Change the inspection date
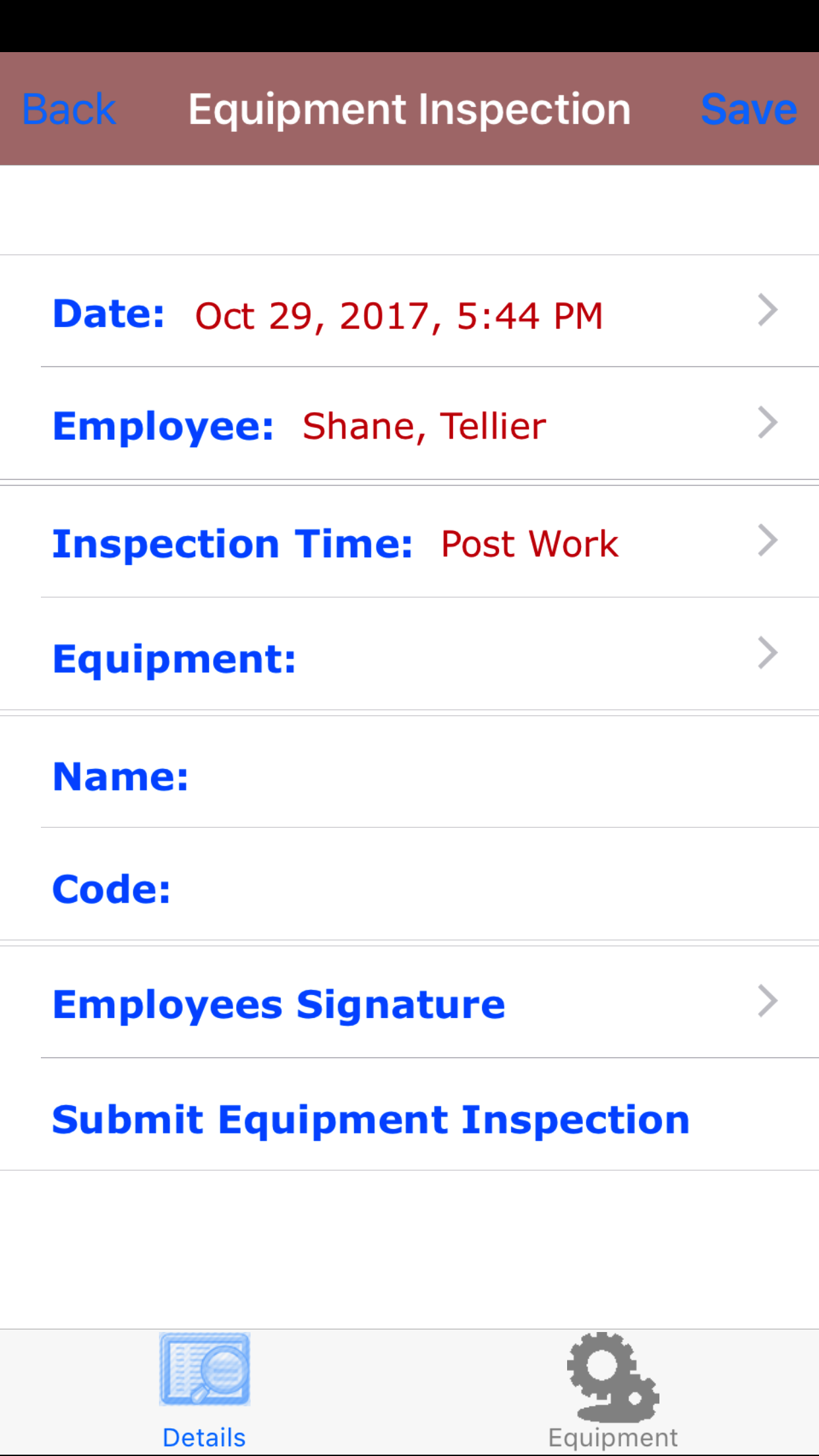This screenshot has height=1456, width=819. tap(409, 314)
